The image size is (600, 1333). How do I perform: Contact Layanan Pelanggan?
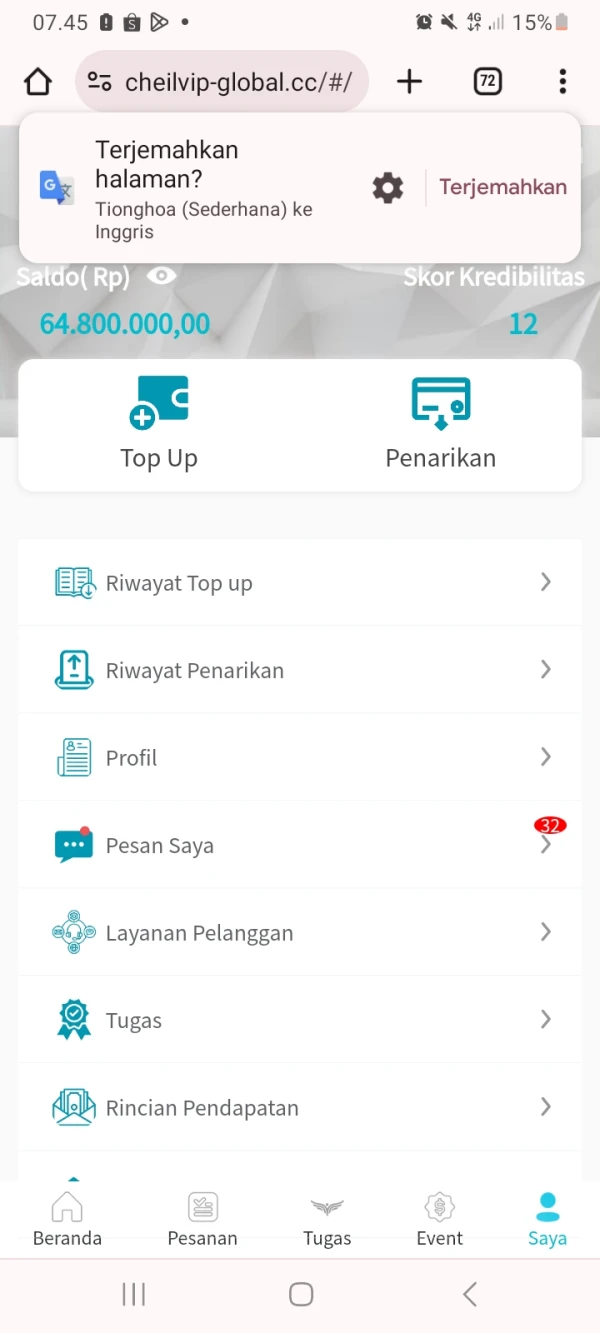[300, 933]
